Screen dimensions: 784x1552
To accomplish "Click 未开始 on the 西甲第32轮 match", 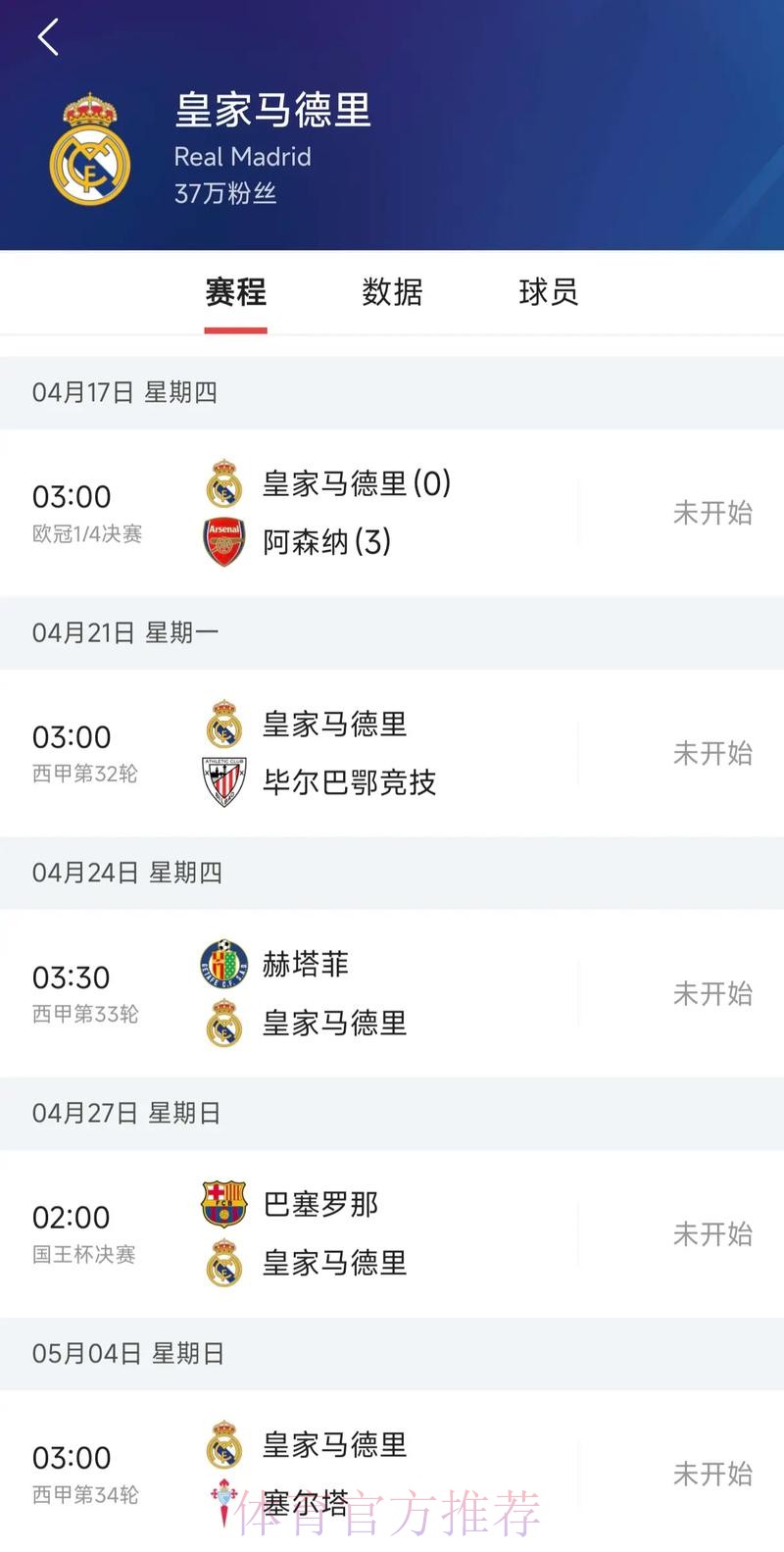I will (712, 753).
